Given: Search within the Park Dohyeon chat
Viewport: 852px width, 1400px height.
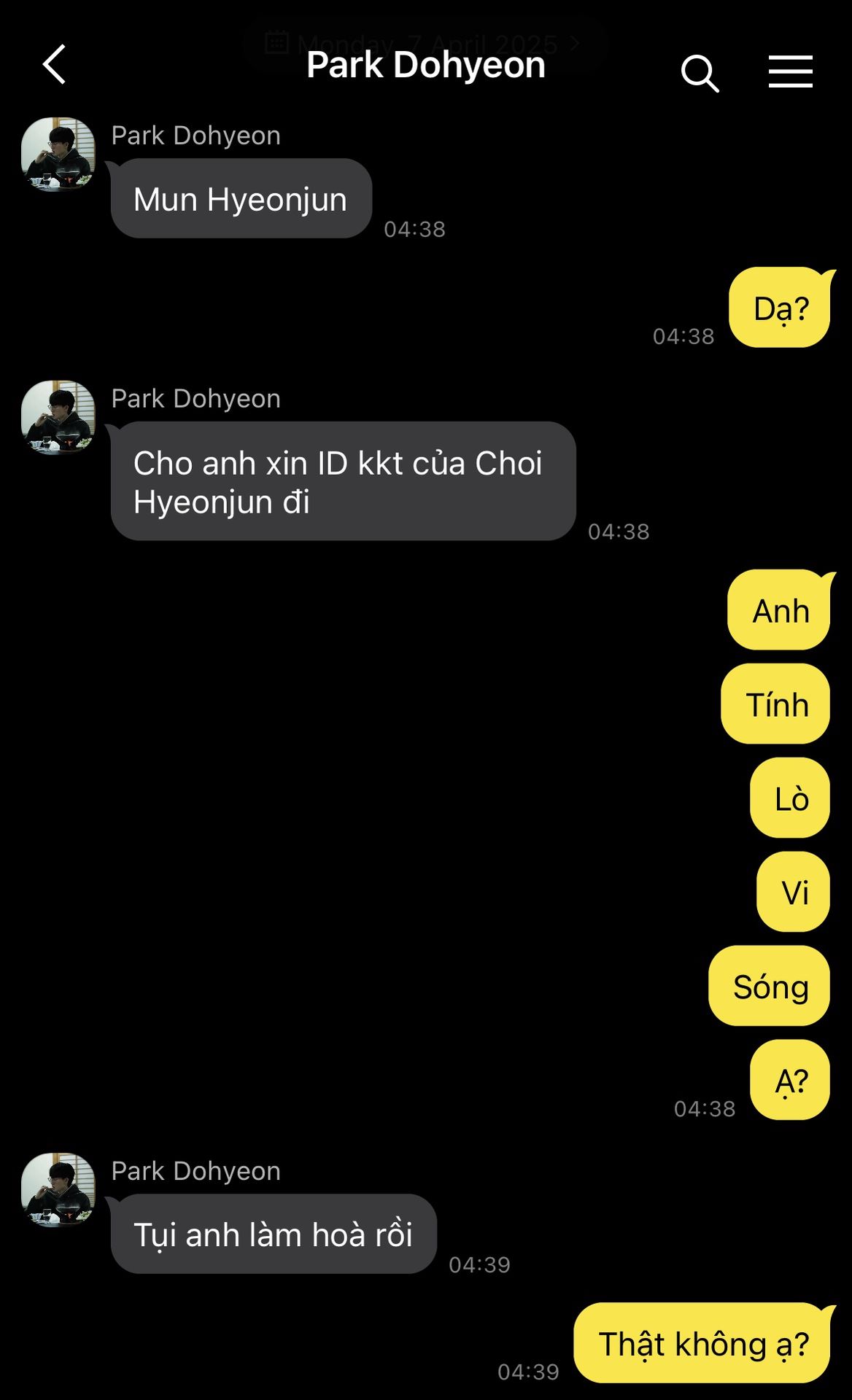Looking at the screenshot, I should tap(700, 72).
